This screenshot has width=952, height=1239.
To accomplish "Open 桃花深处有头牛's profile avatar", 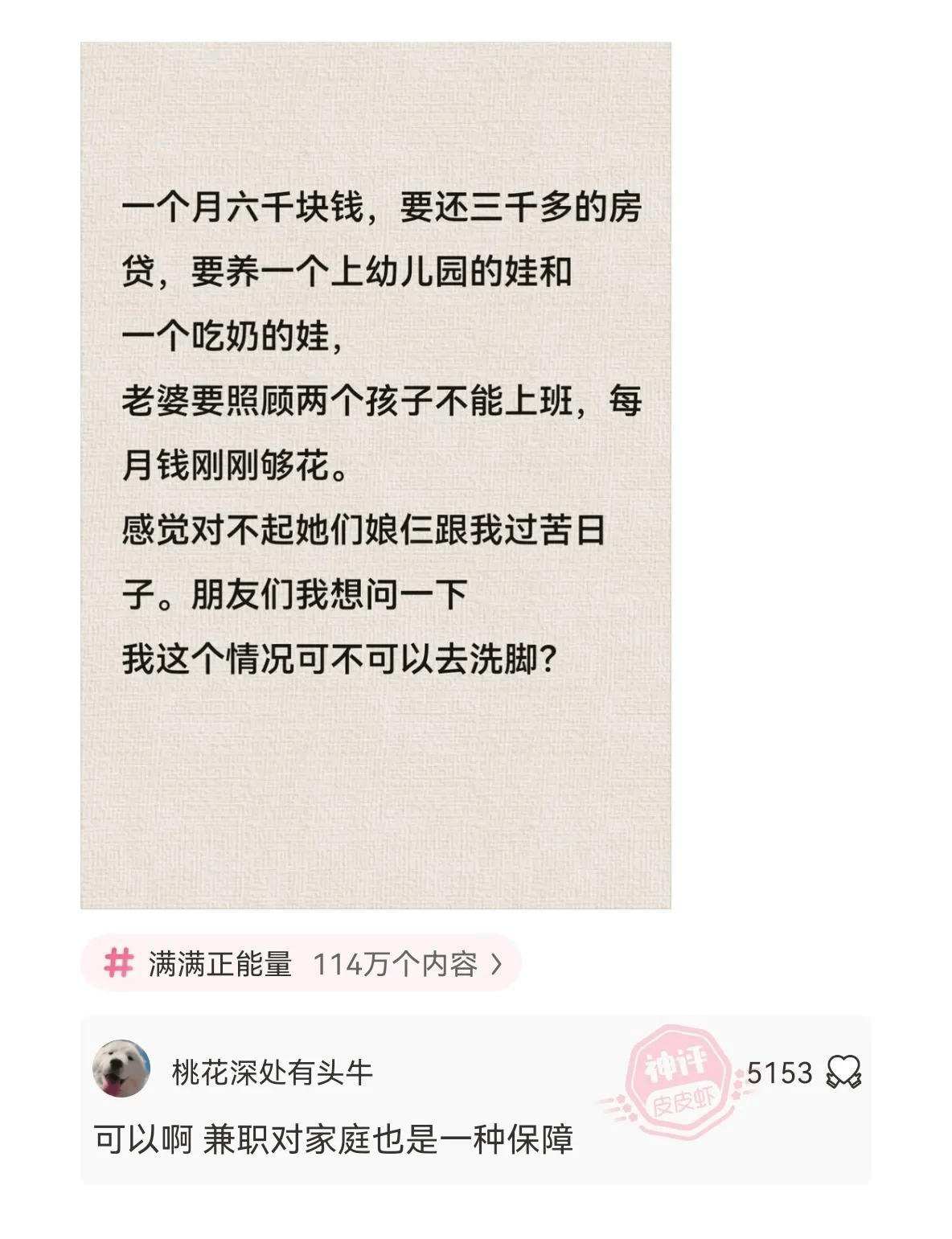I will coord(121,1069).
